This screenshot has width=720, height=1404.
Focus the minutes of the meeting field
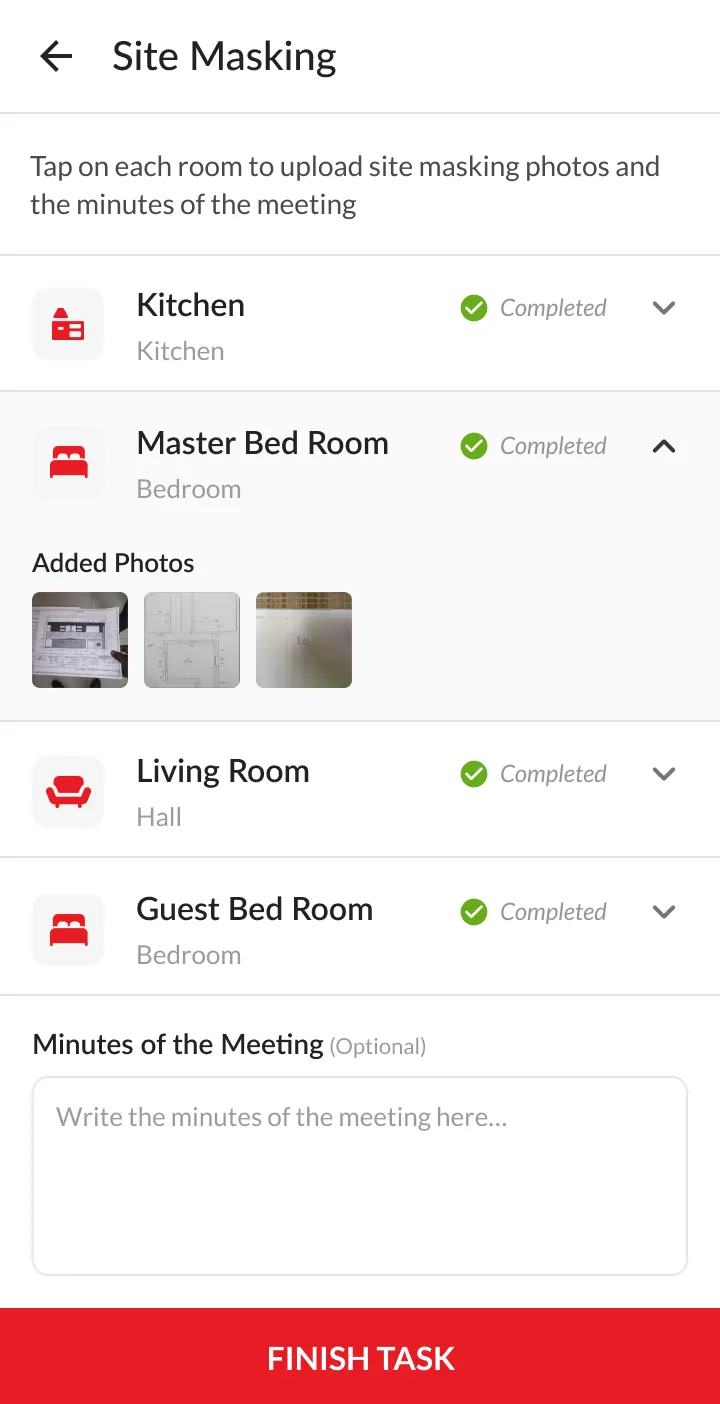(x=360, y=1175)
